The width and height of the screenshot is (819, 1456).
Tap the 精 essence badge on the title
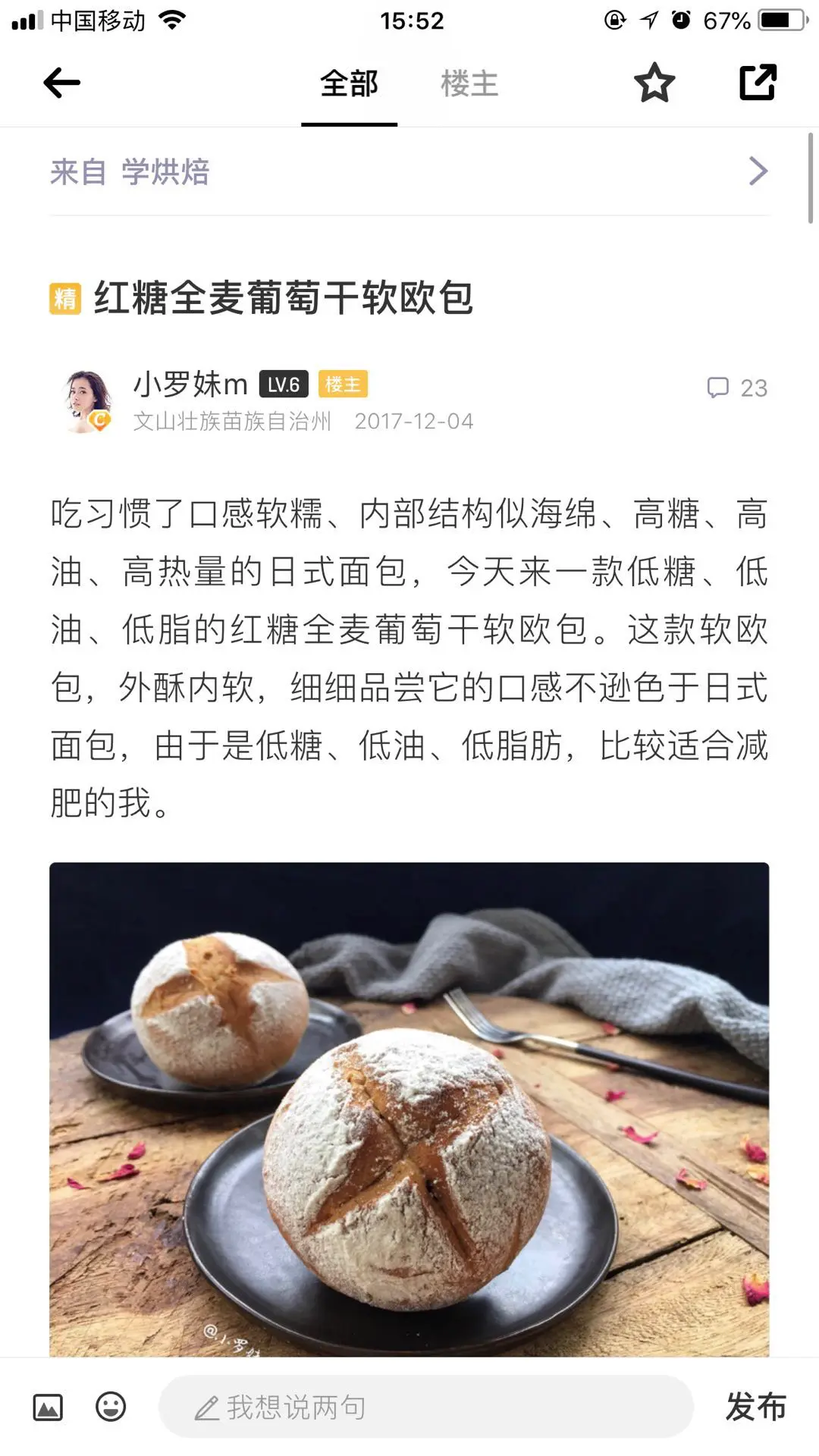point(64,300)
